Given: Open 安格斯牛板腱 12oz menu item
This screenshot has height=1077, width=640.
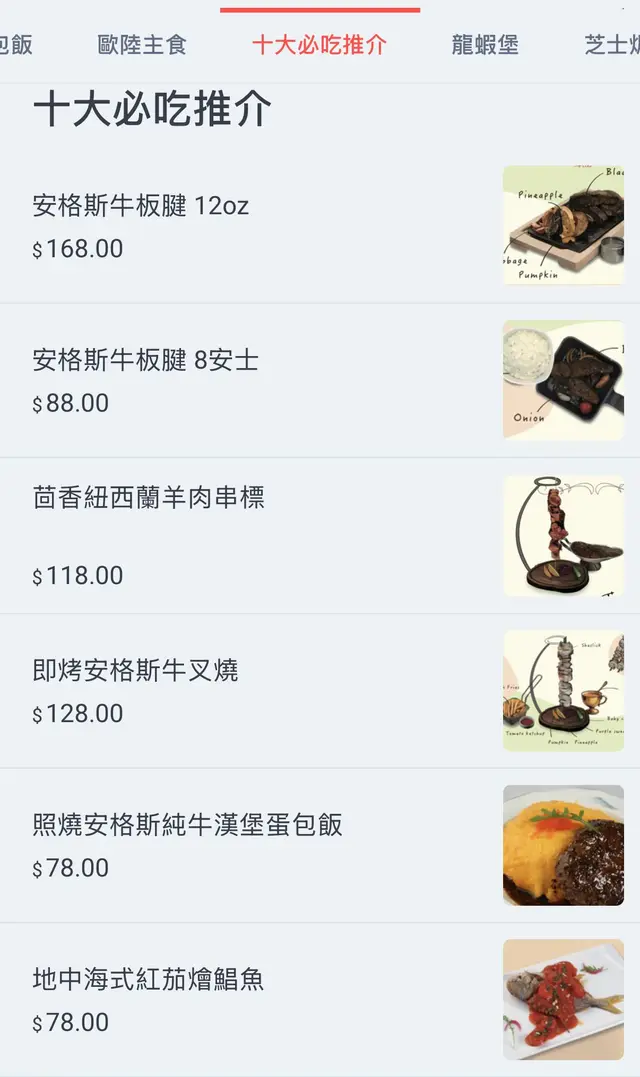Looking at the screenshot, I should point(141,206).
